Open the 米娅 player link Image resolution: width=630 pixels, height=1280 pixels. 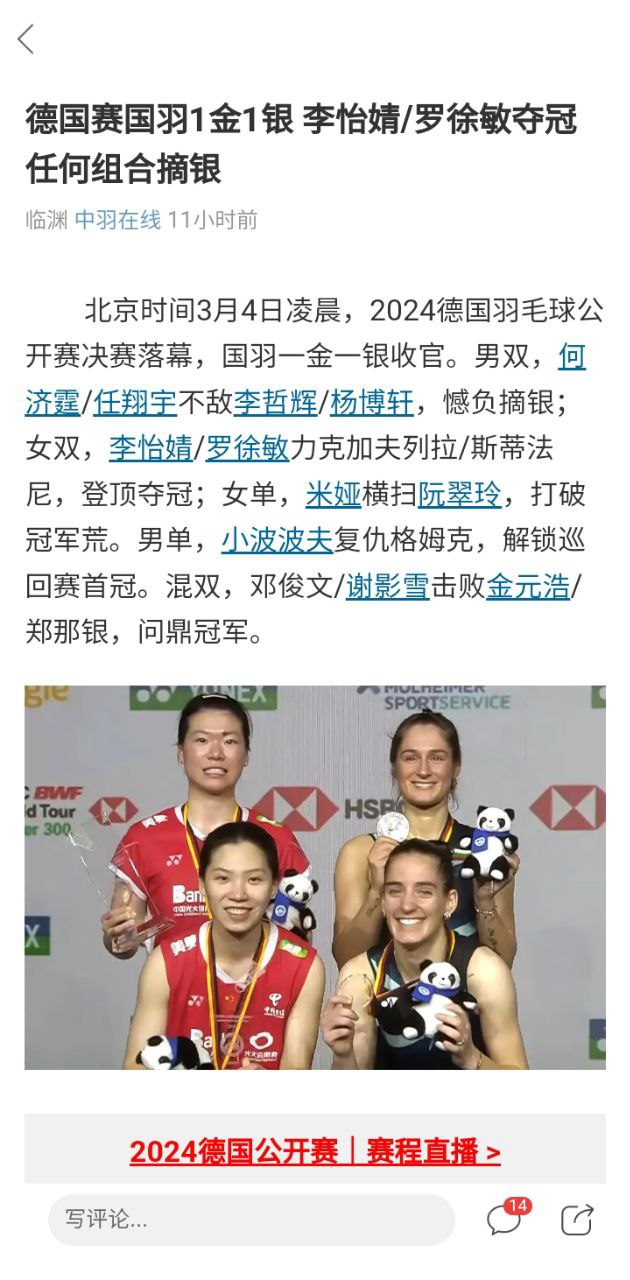333,495
